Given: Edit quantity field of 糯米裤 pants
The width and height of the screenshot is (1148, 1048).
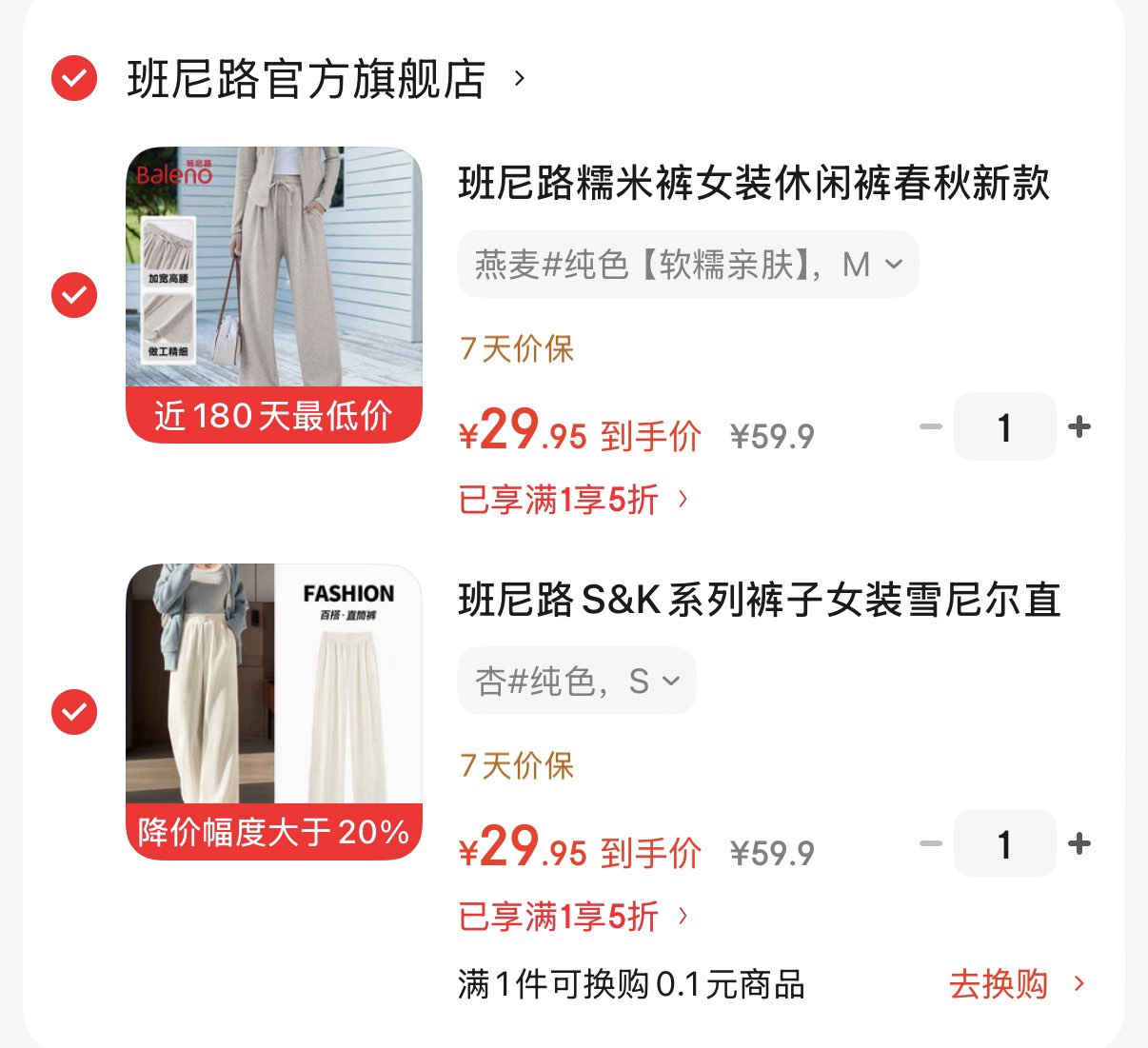Looking at the screenshot, I should click(1004, 427).
